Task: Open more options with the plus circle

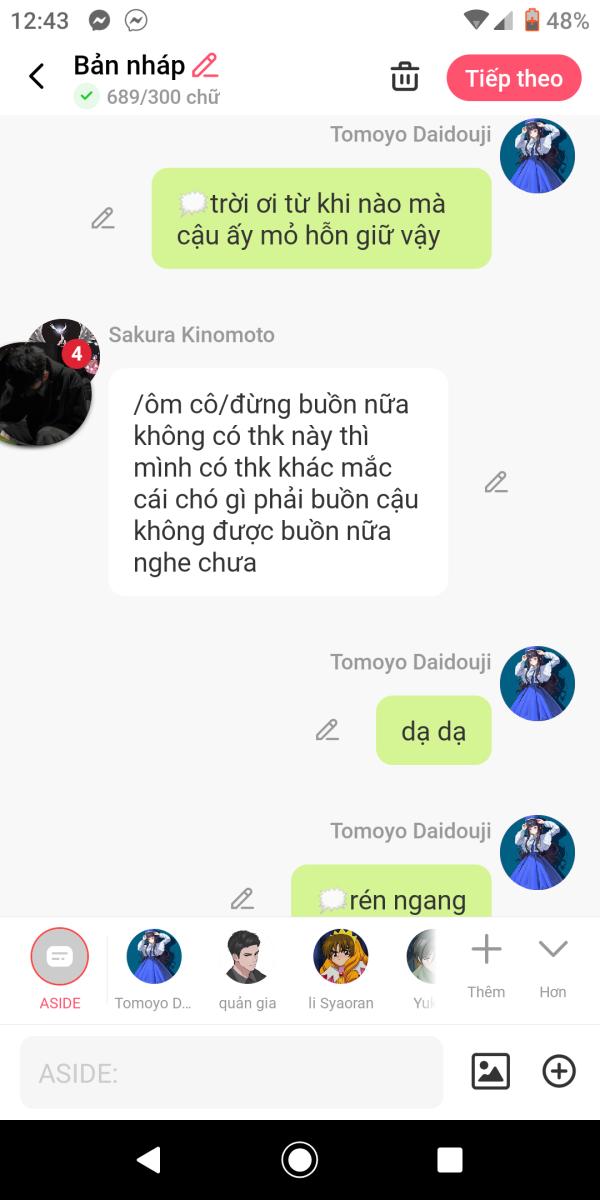Action: tap(559, 1071)
